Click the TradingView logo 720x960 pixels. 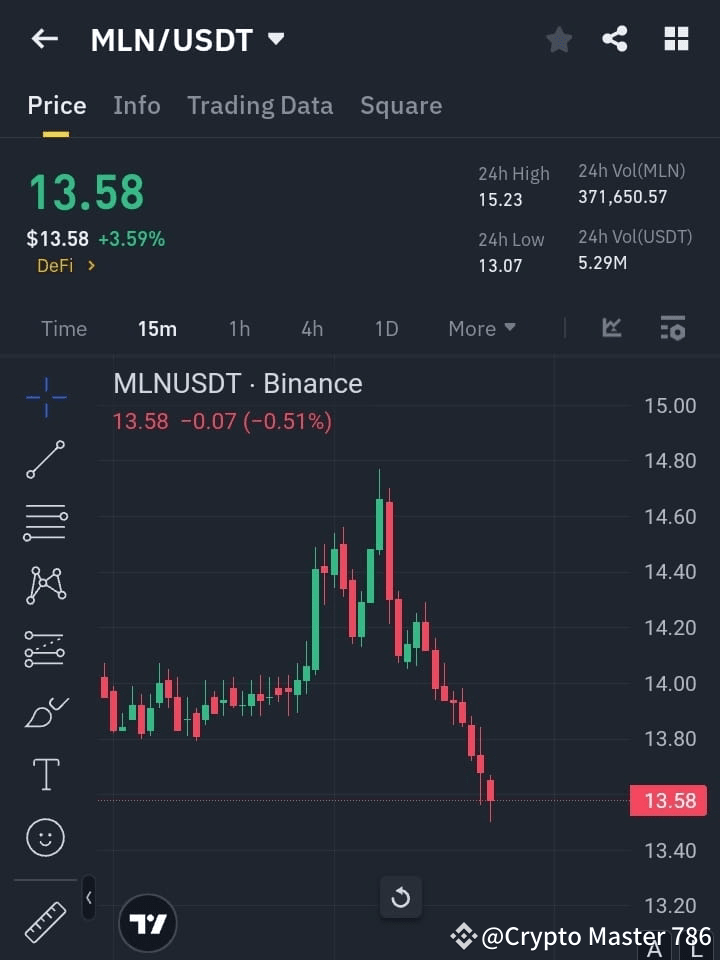coord(148,922)
